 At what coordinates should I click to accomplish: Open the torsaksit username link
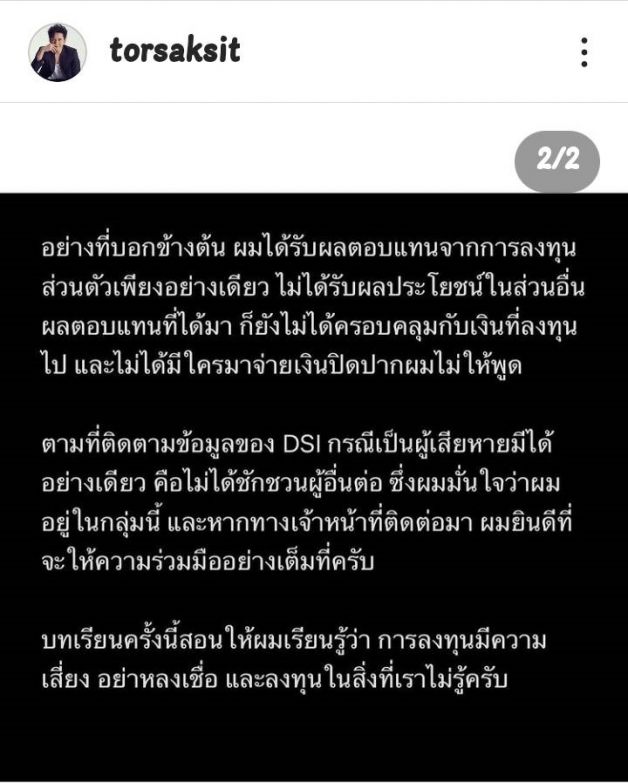175,51
